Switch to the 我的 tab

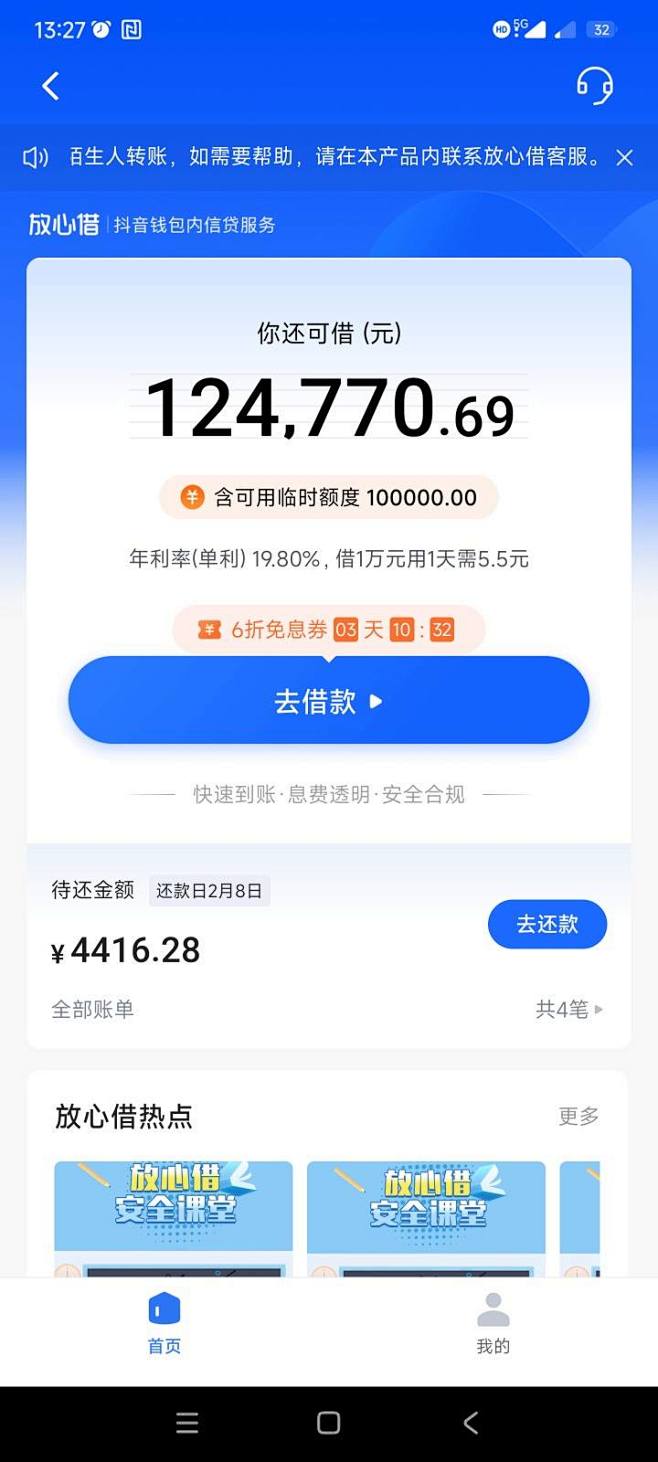click(493, 1324)
